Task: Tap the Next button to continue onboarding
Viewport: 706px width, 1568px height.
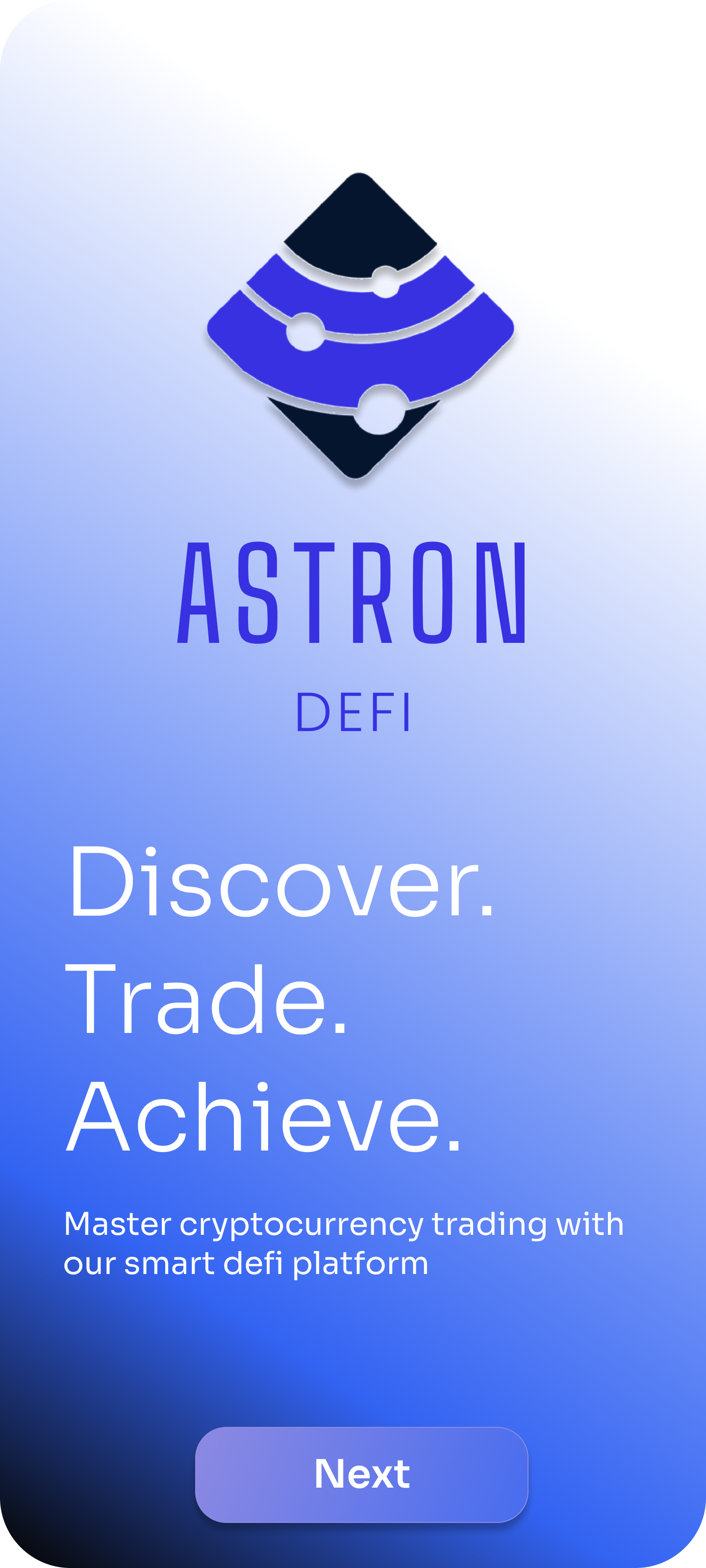Action: pyautogui.click(x=361, y=1474)
